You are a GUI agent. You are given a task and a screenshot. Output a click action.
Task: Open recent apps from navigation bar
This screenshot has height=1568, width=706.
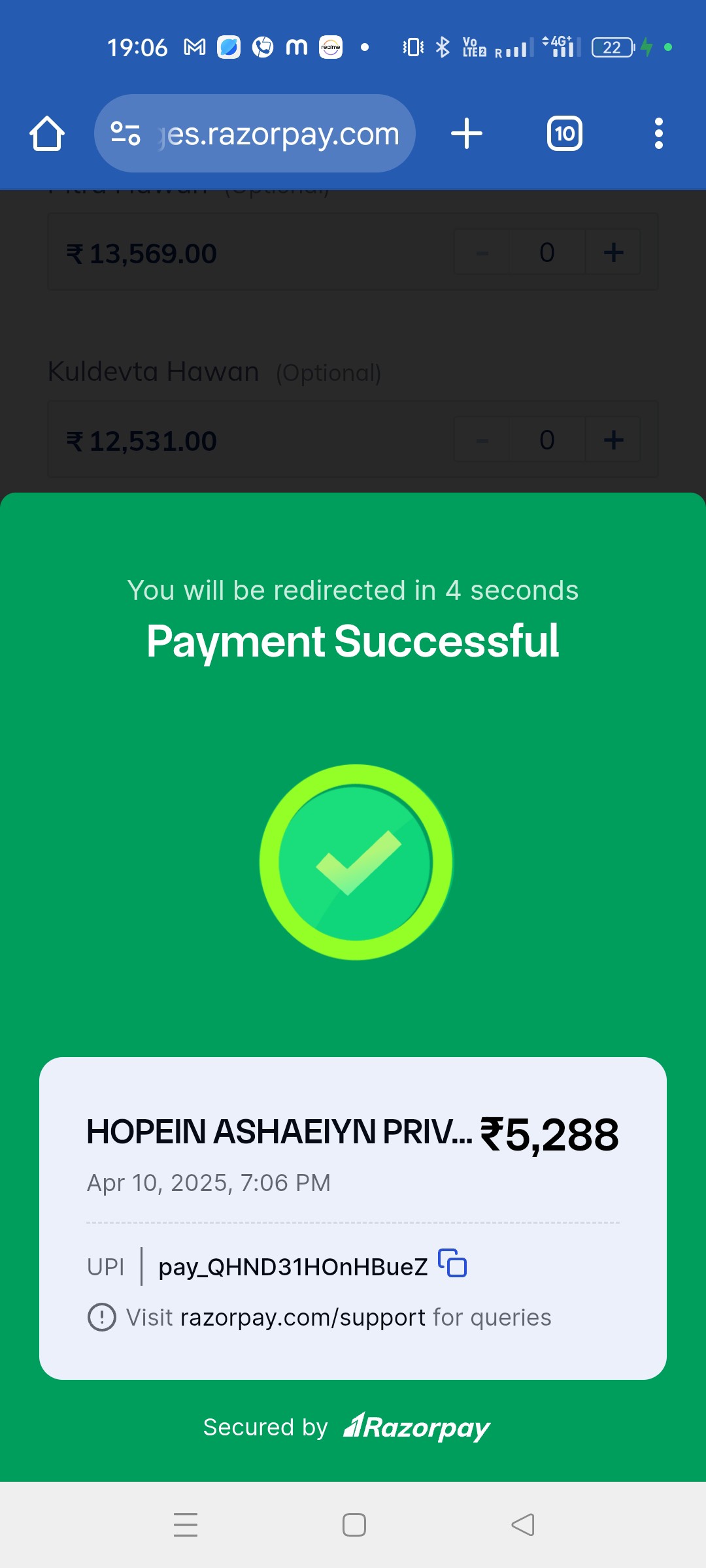tap(186, 1525)
